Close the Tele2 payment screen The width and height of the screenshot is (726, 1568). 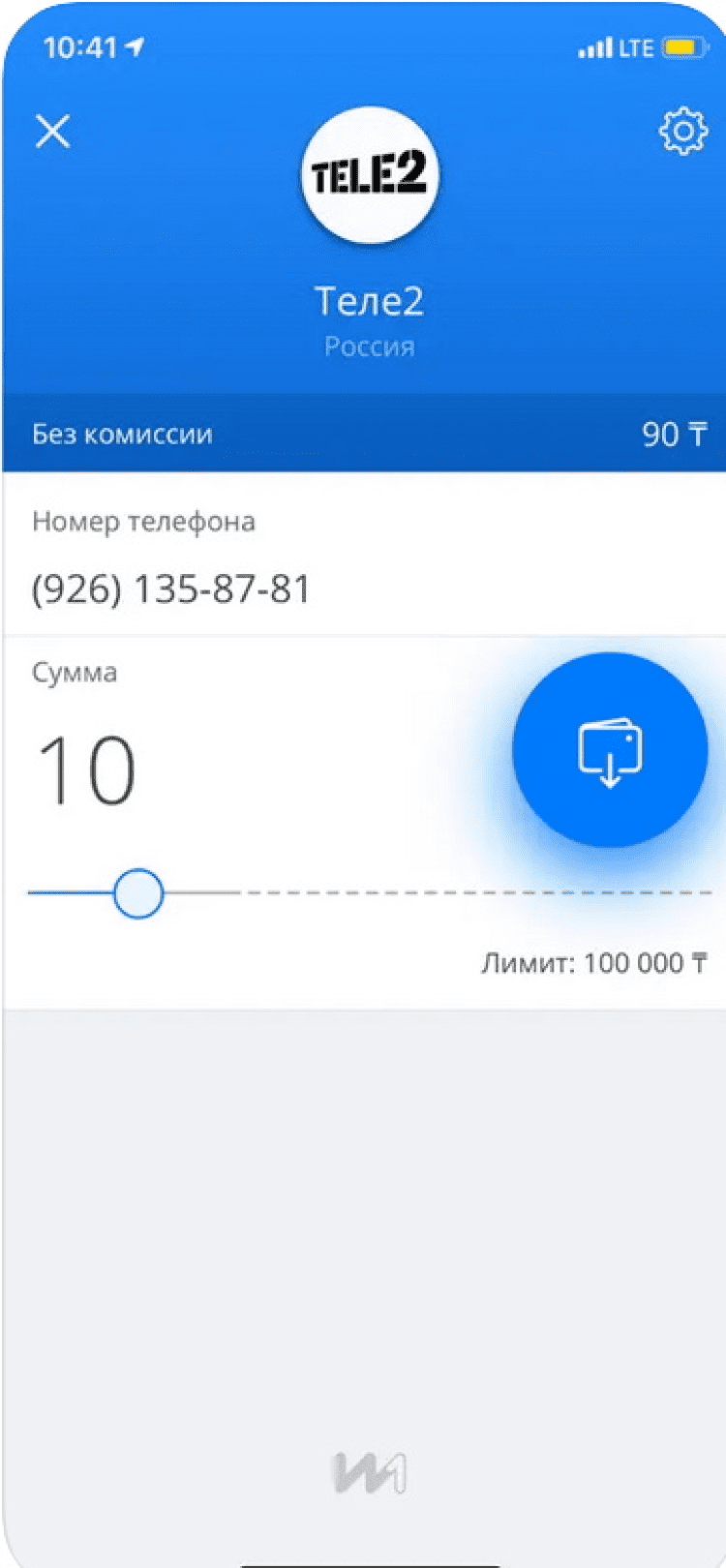click(53, 131)
